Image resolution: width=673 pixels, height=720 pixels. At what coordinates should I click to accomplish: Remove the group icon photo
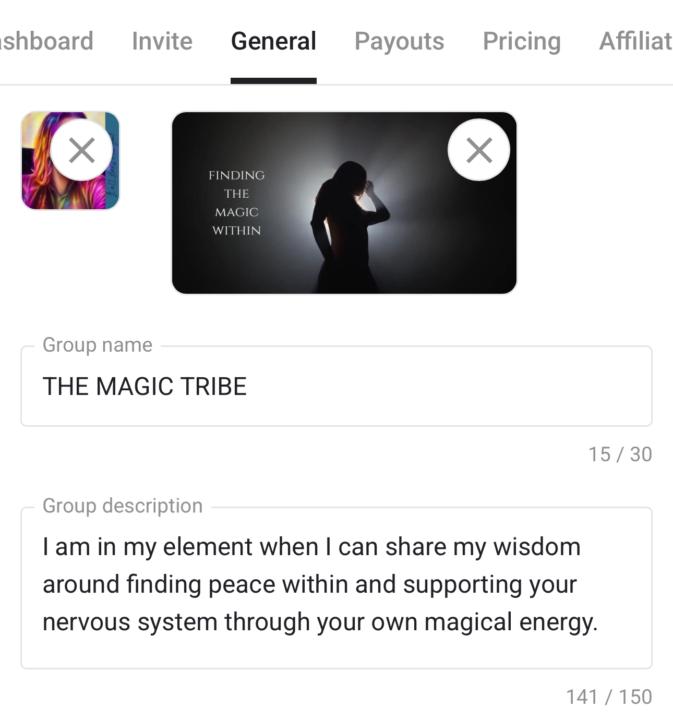point(82,150)
